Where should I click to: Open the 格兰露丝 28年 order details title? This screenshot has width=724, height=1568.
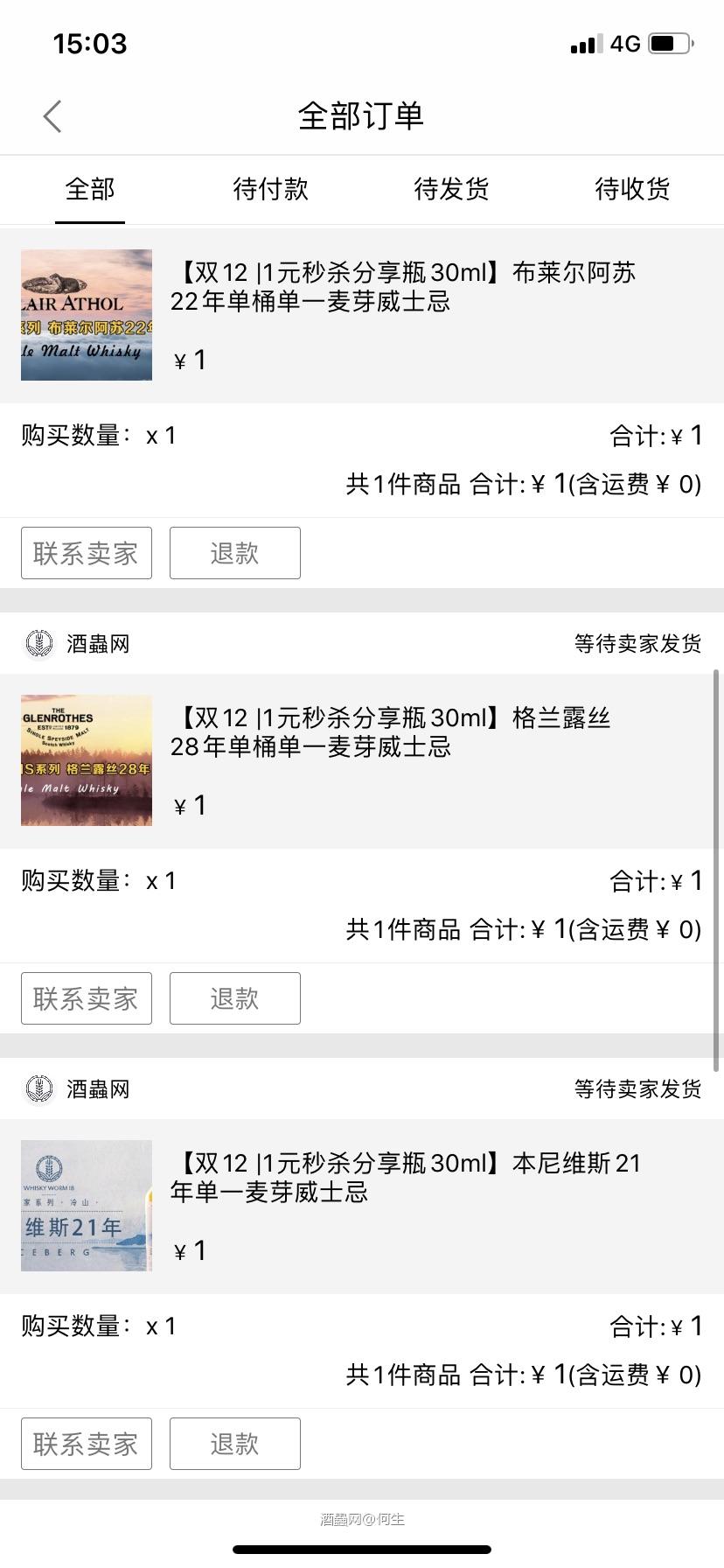[393, 731]
